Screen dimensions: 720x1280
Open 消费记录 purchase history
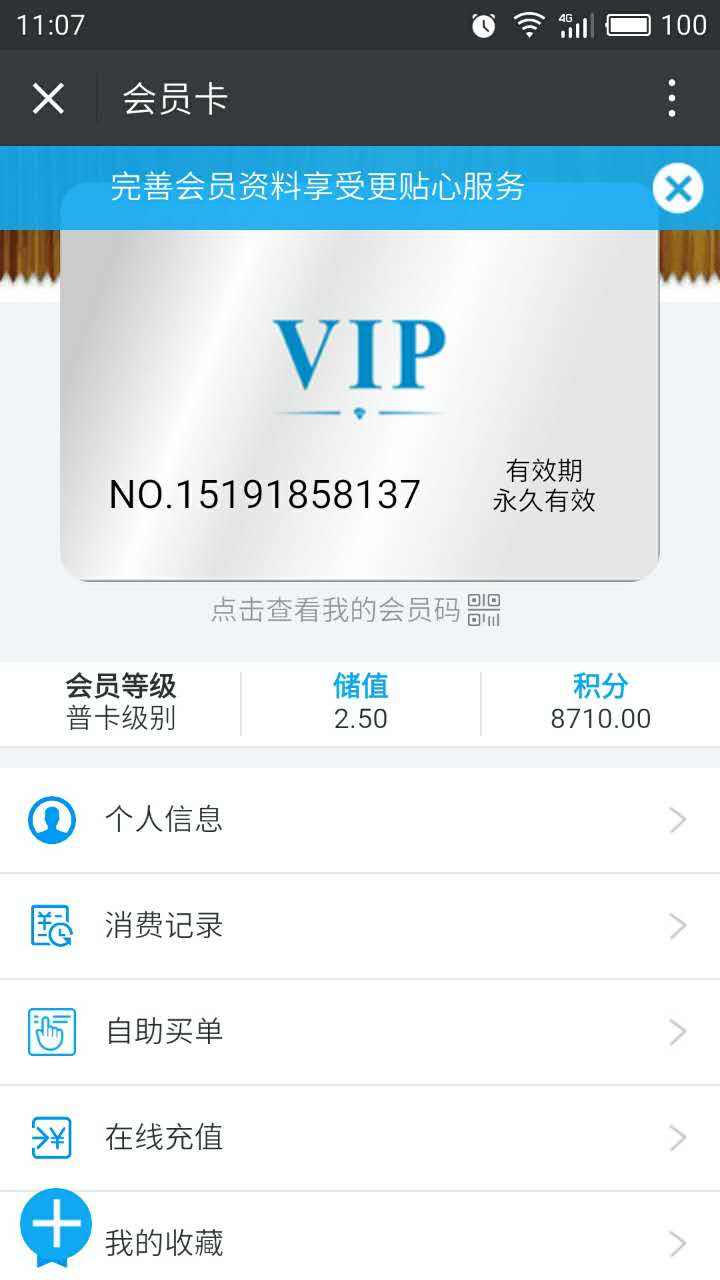(x=360, y=926)
